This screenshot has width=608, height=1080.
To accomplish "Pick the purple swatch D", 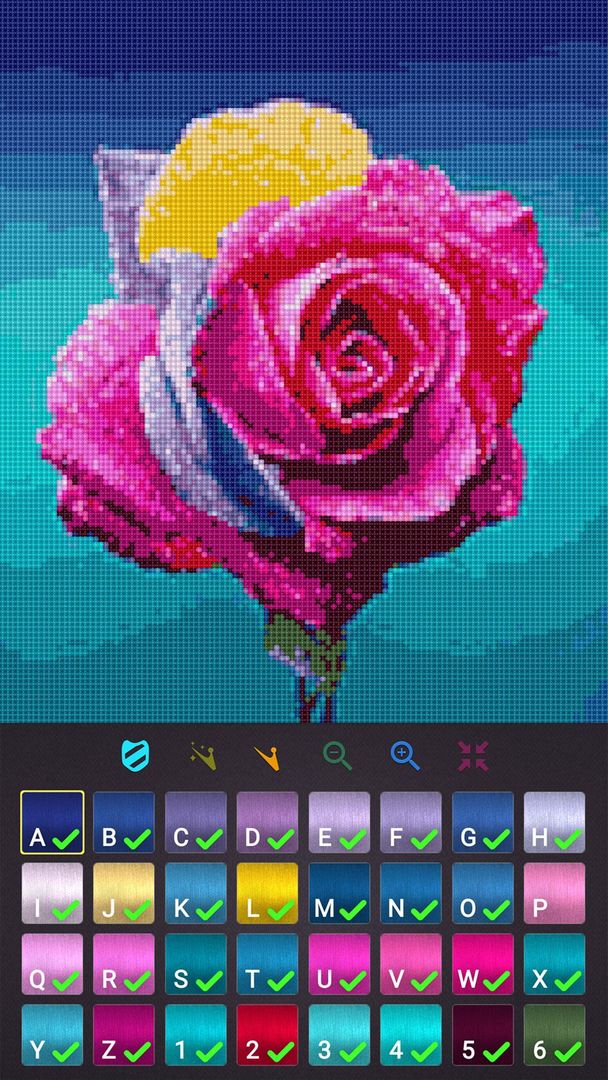I will (x=267, y=822).
